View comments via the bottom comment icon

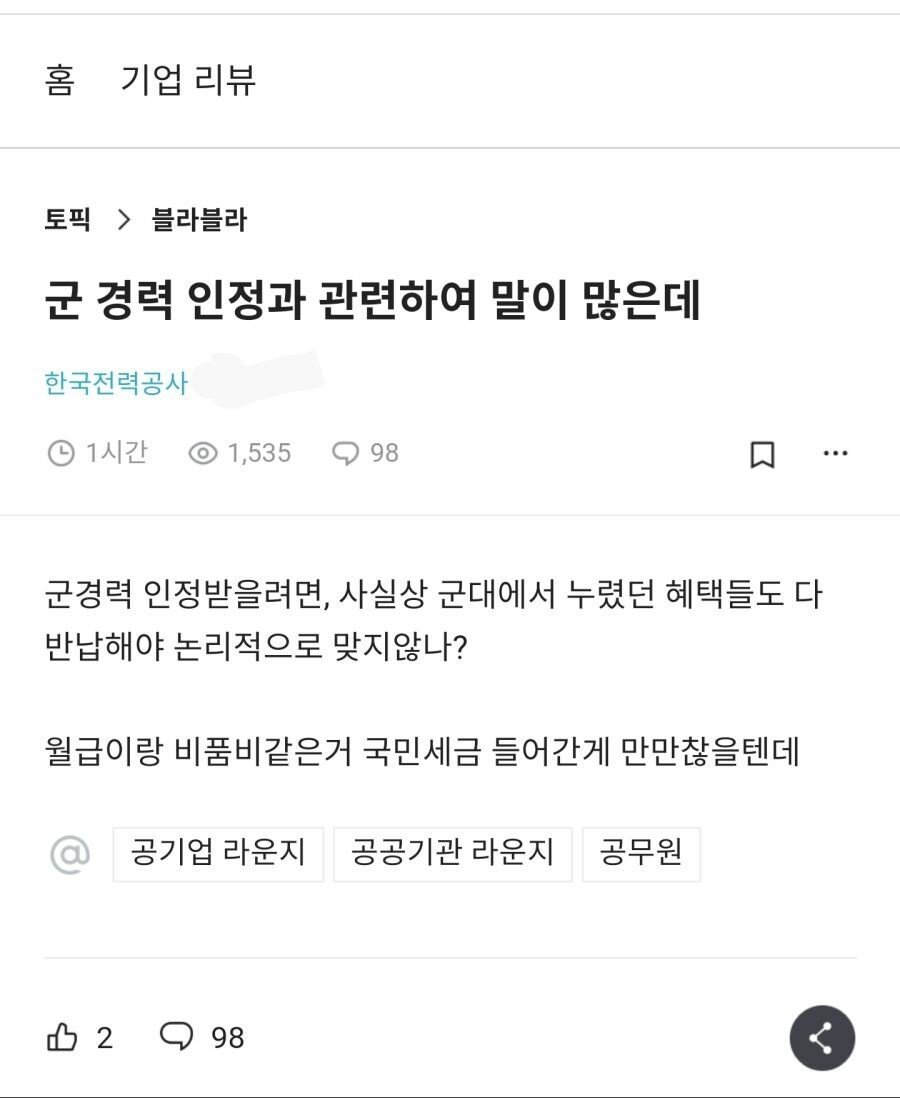click(177, 1037)
